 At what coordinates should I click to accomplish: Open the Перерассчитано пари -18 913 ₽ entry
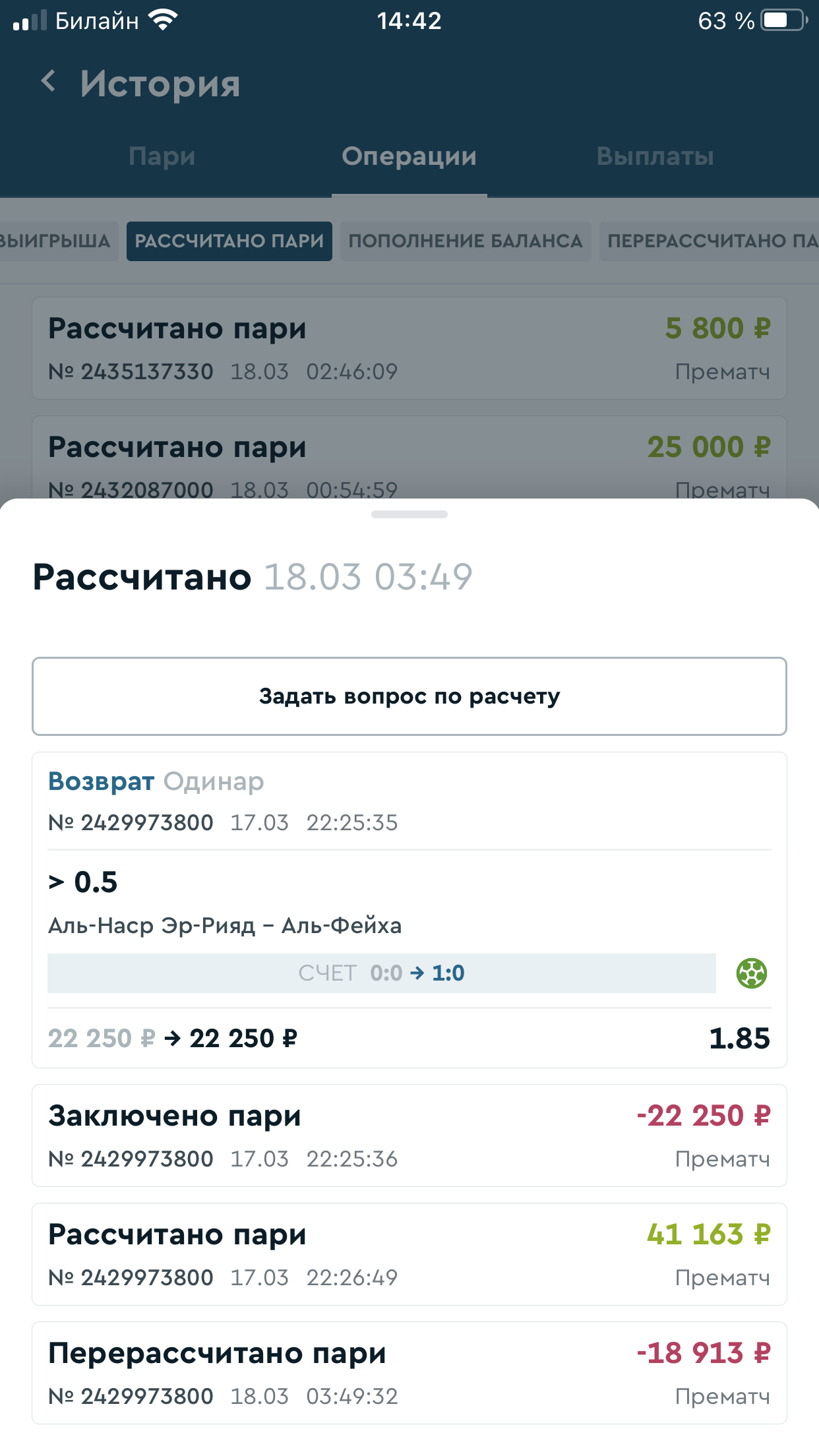click(x=409, y=1373)
